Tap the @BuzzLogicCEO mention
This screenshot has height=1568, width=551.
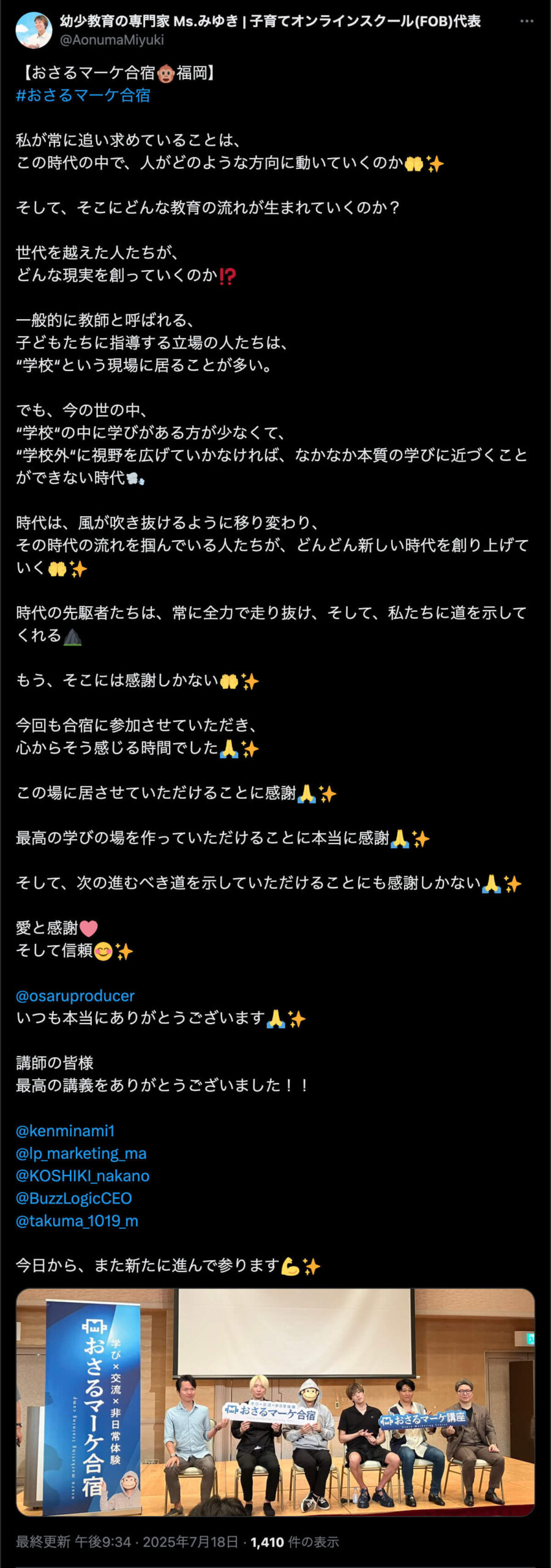click(73, 1198)
